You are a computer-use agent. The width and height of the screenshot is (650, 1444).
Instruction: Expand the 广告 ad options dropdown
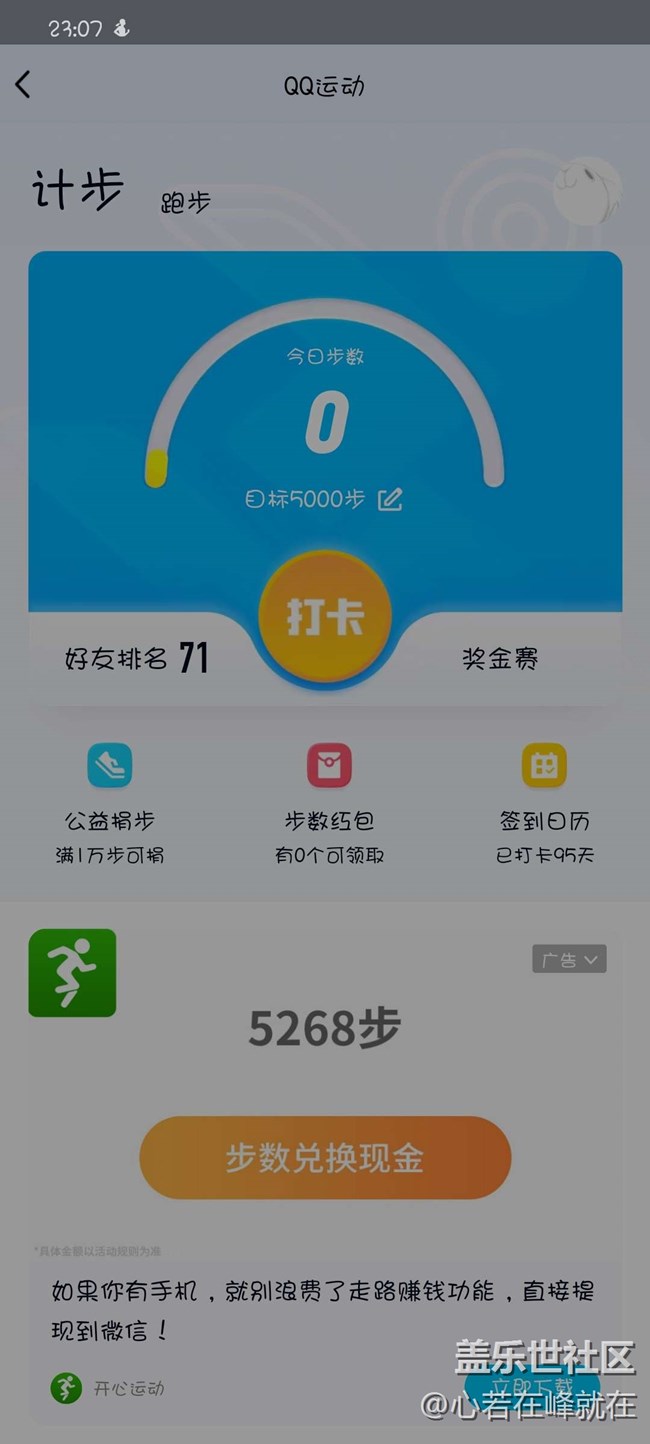tap(569, 960)
